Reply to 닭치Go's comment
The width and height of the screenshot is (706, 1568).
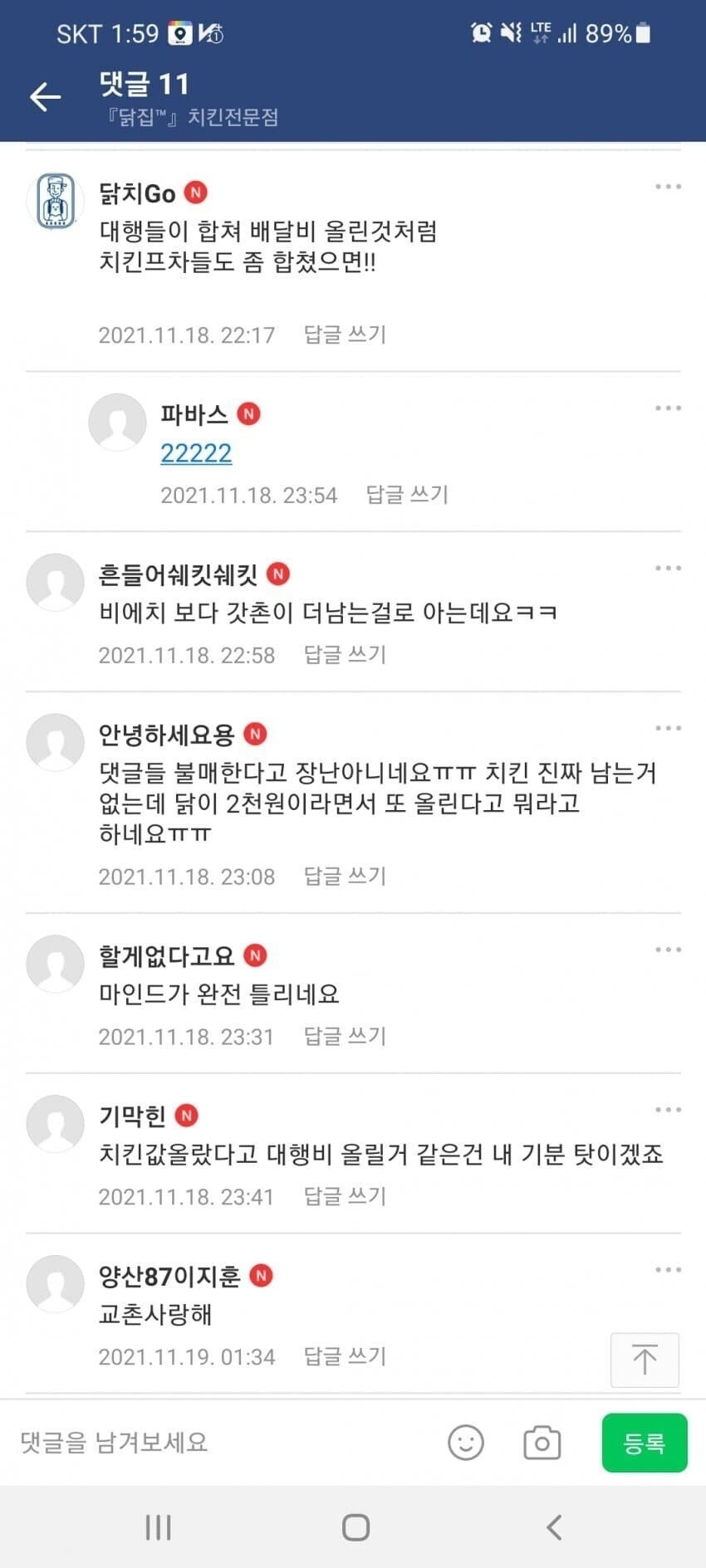pyautogui.click(x=345, y=335)
